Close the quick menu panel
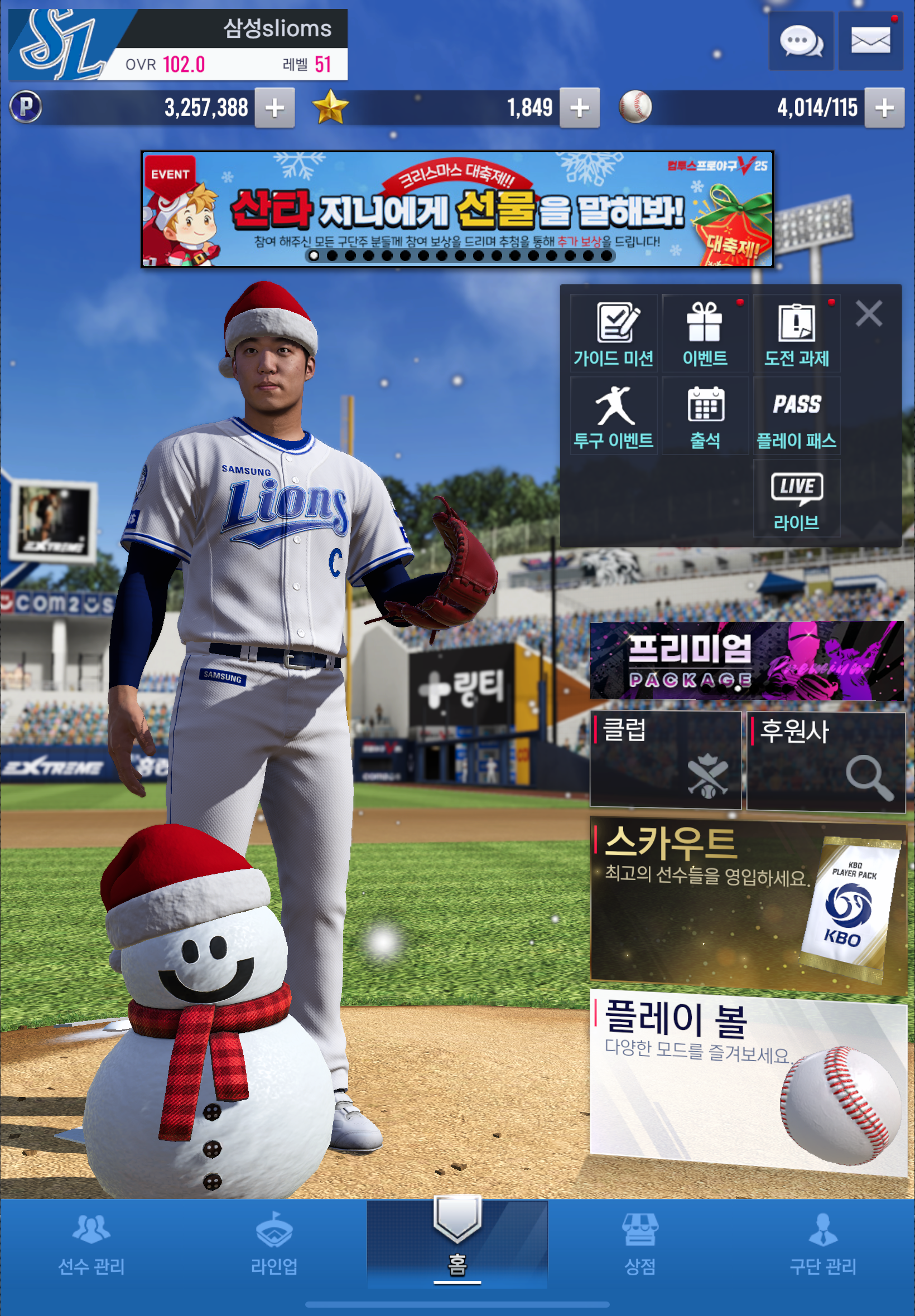 point(869,314)
